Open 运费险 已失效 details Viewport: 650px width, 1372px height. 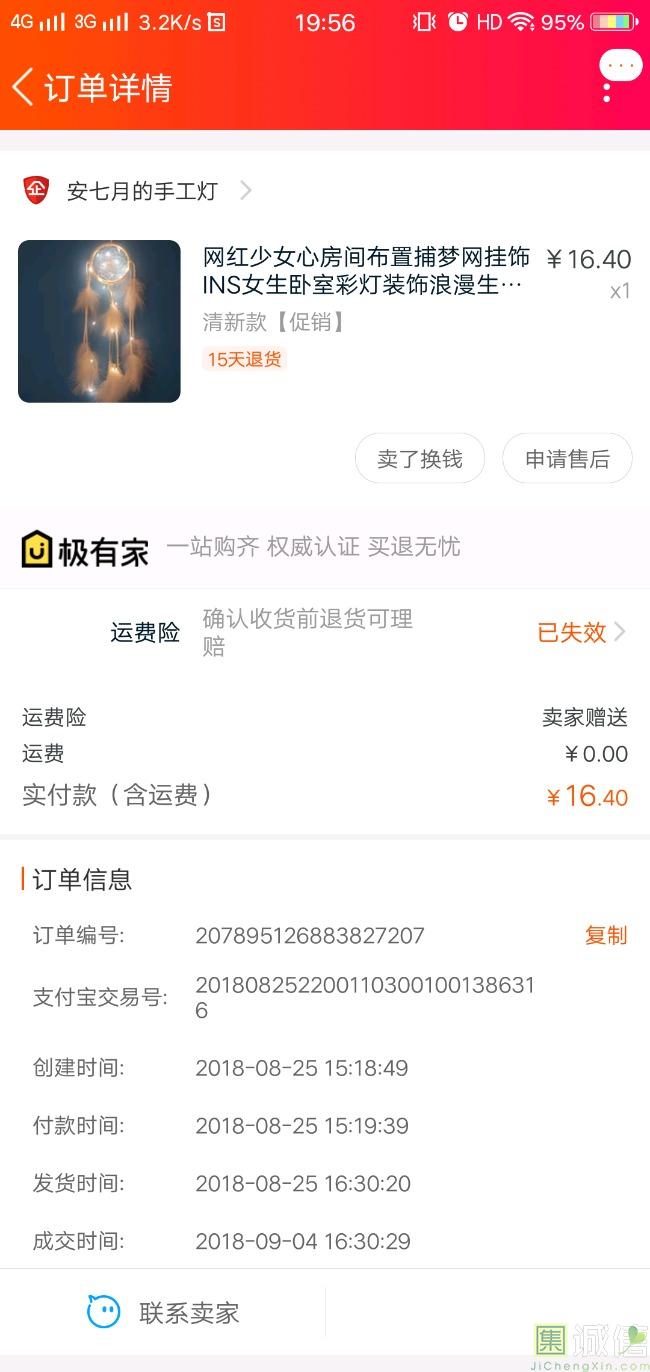point(581,632)
